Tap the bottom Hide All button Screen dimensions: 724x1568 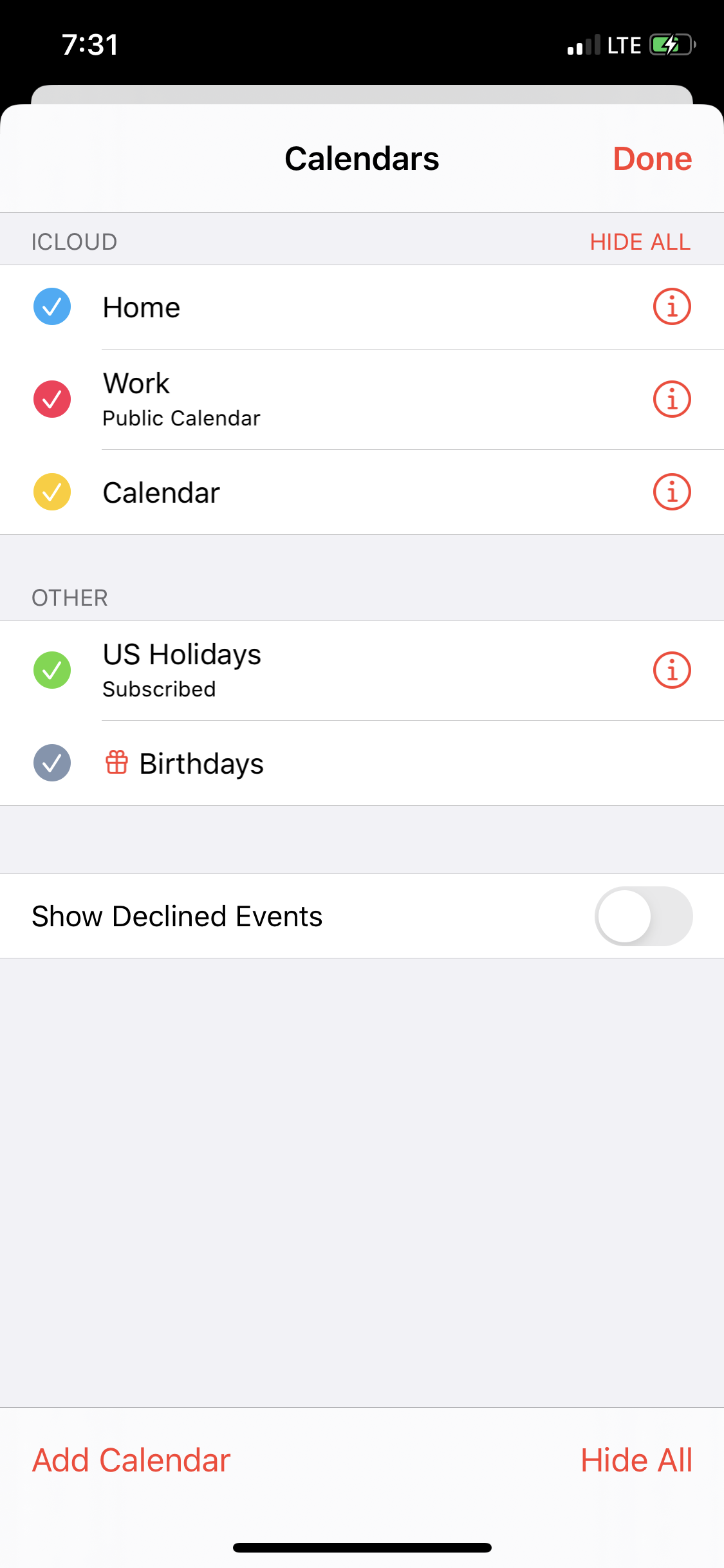[636, 1460]
